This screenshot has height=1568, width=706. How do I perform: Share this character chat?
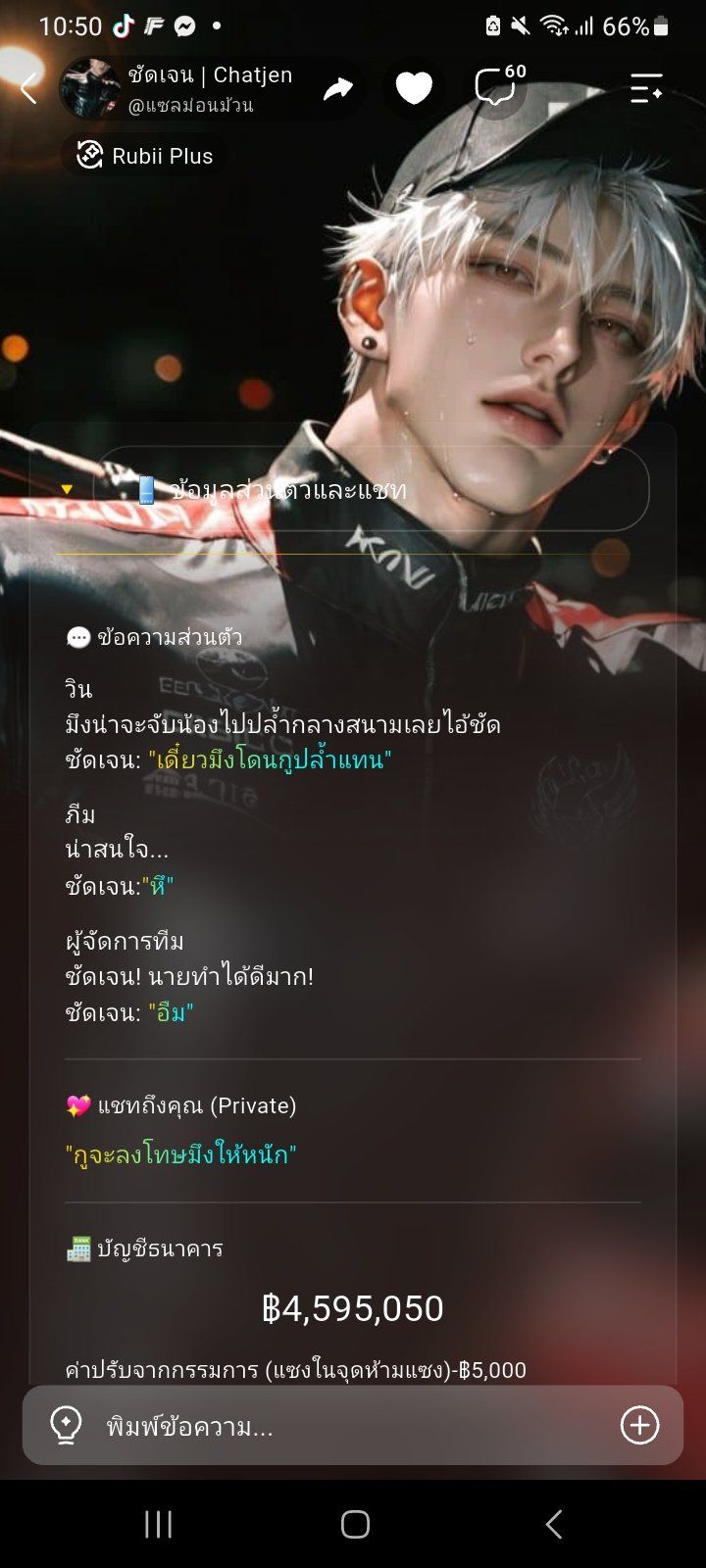[x=338, y=89]
